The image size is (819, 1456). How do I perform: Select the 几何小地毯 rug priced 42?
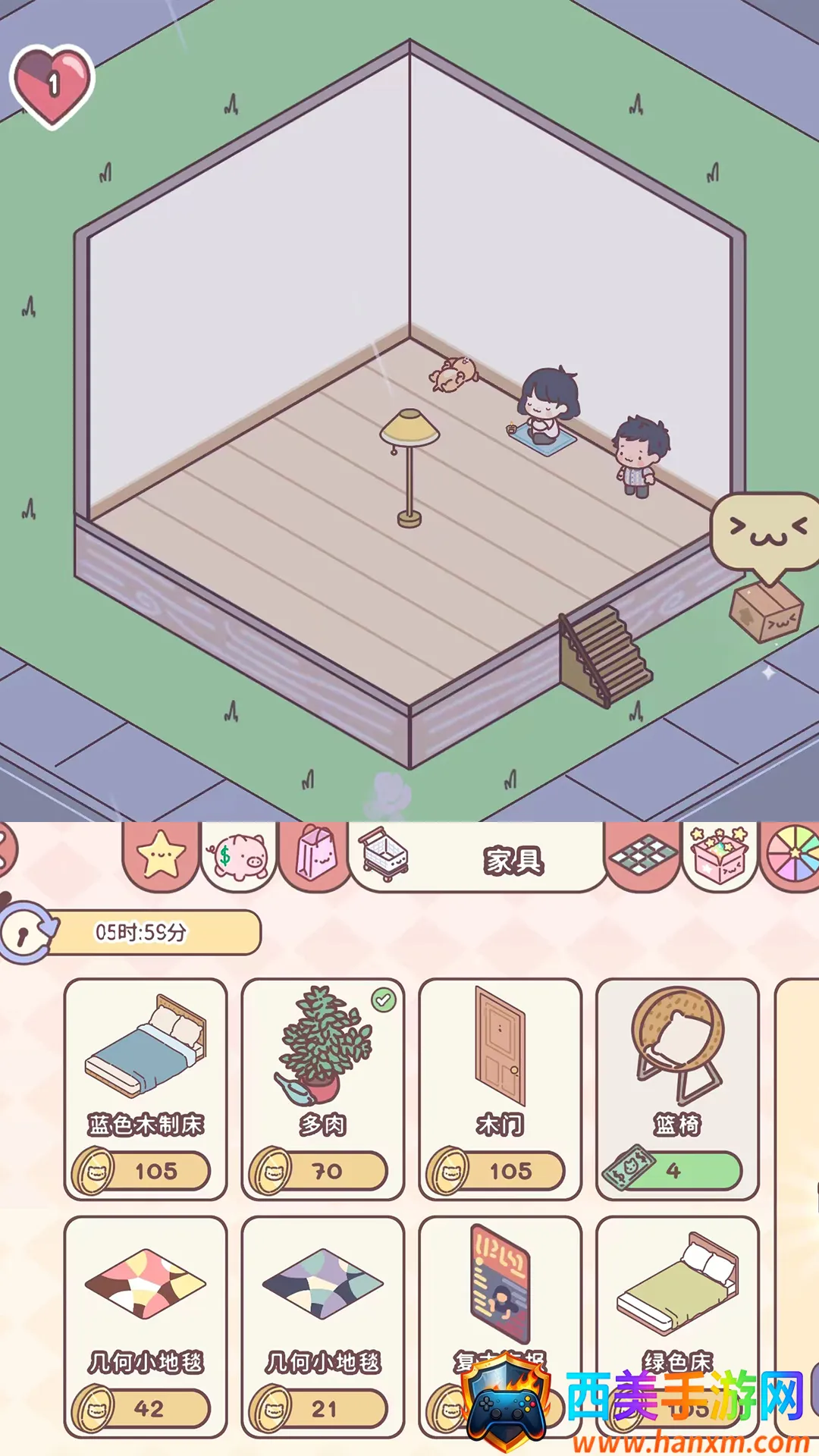pos(146,1327)
